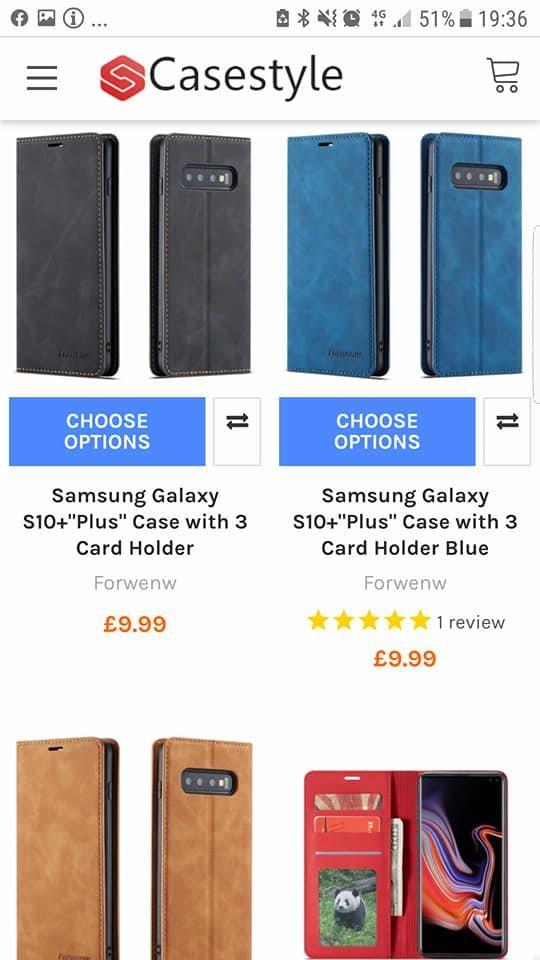
Task: Choose options for the blue S10+ case
Action: tap(377, 432)
